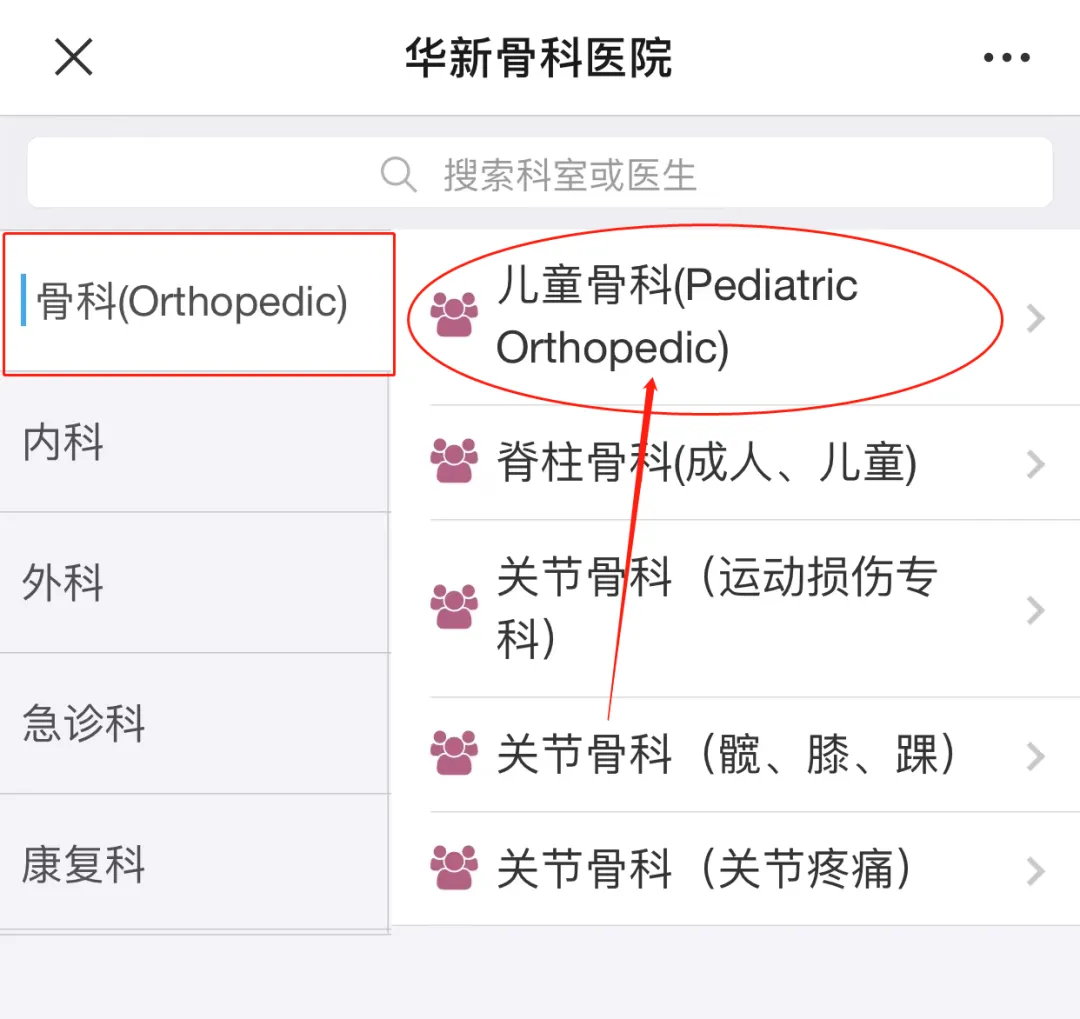Show the 康复科 category
Image resolution: width=1080 pixels, height=1019 pixels.
(195, 865)
